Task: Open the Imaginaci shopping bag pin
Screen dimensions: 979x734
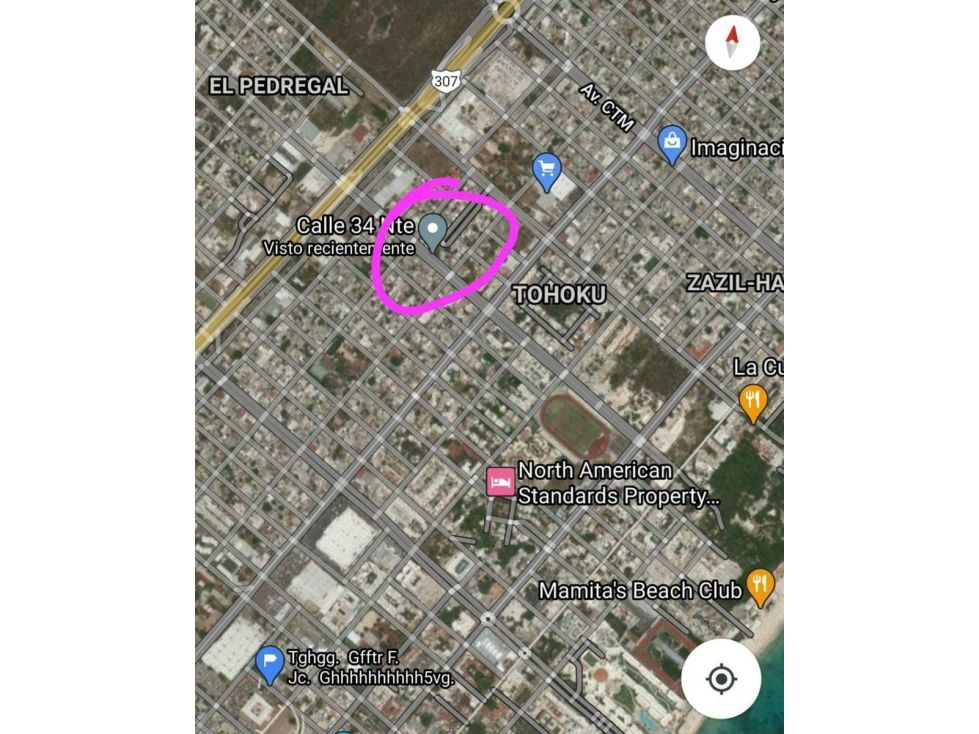Action: 672,145
